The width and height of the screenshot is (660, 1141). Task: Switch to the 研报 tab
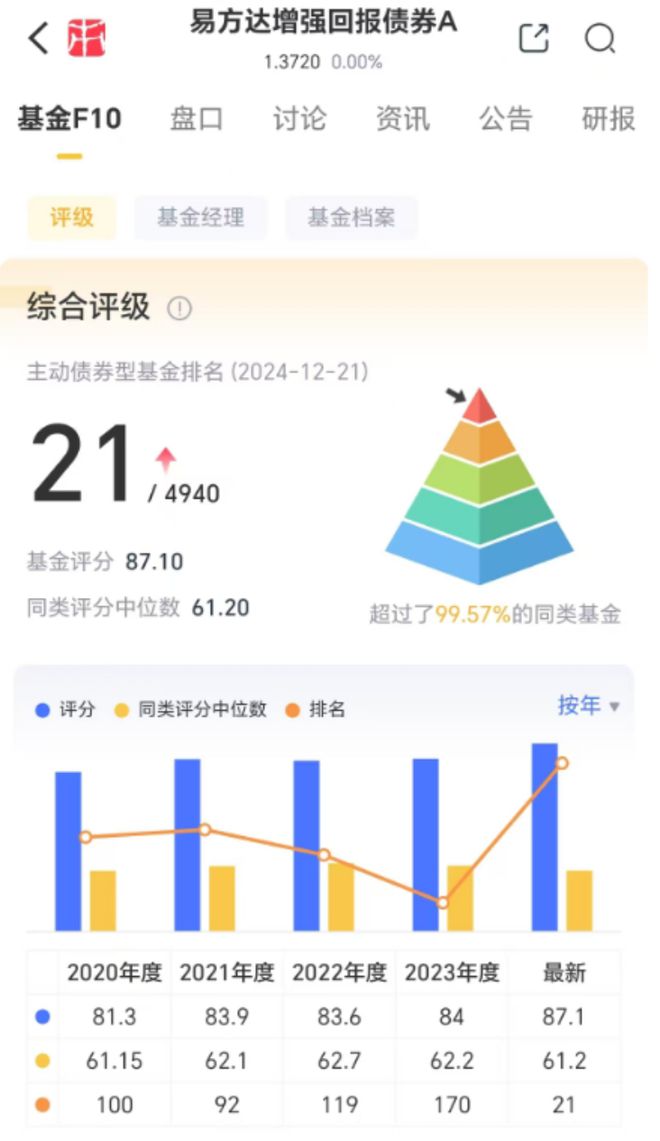tap(608, 119)
